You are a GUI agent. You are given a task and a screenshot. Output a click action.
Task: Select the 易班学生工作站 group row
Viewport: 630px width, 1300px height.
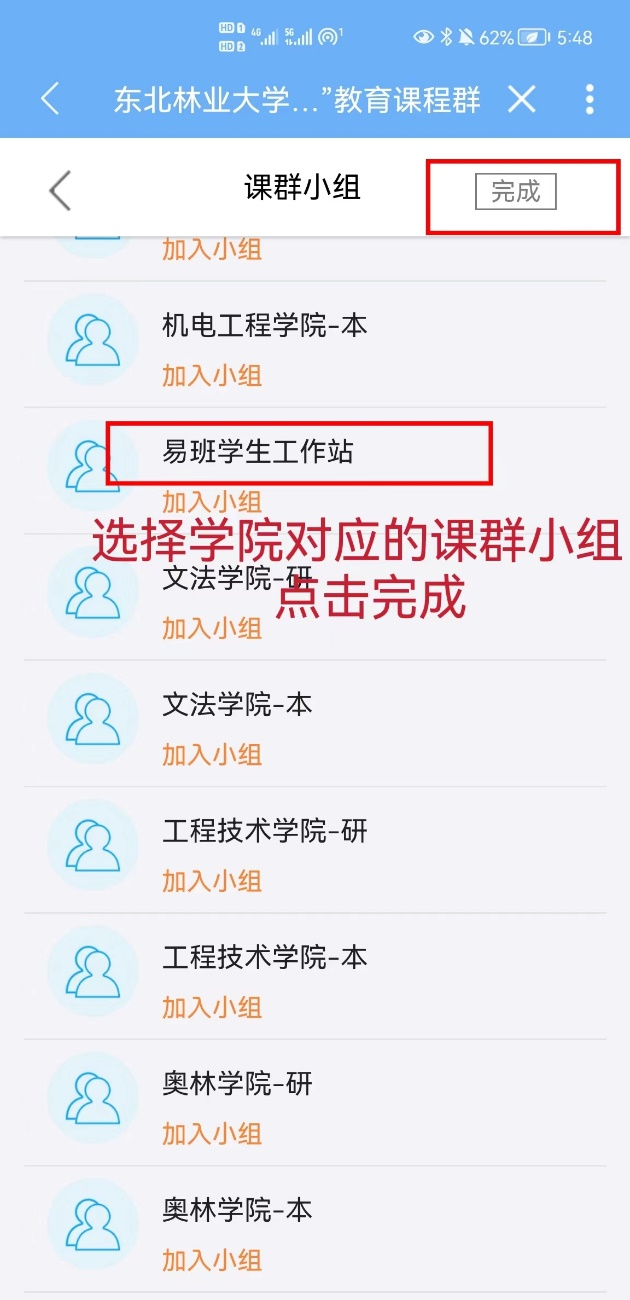pos(258,452)
